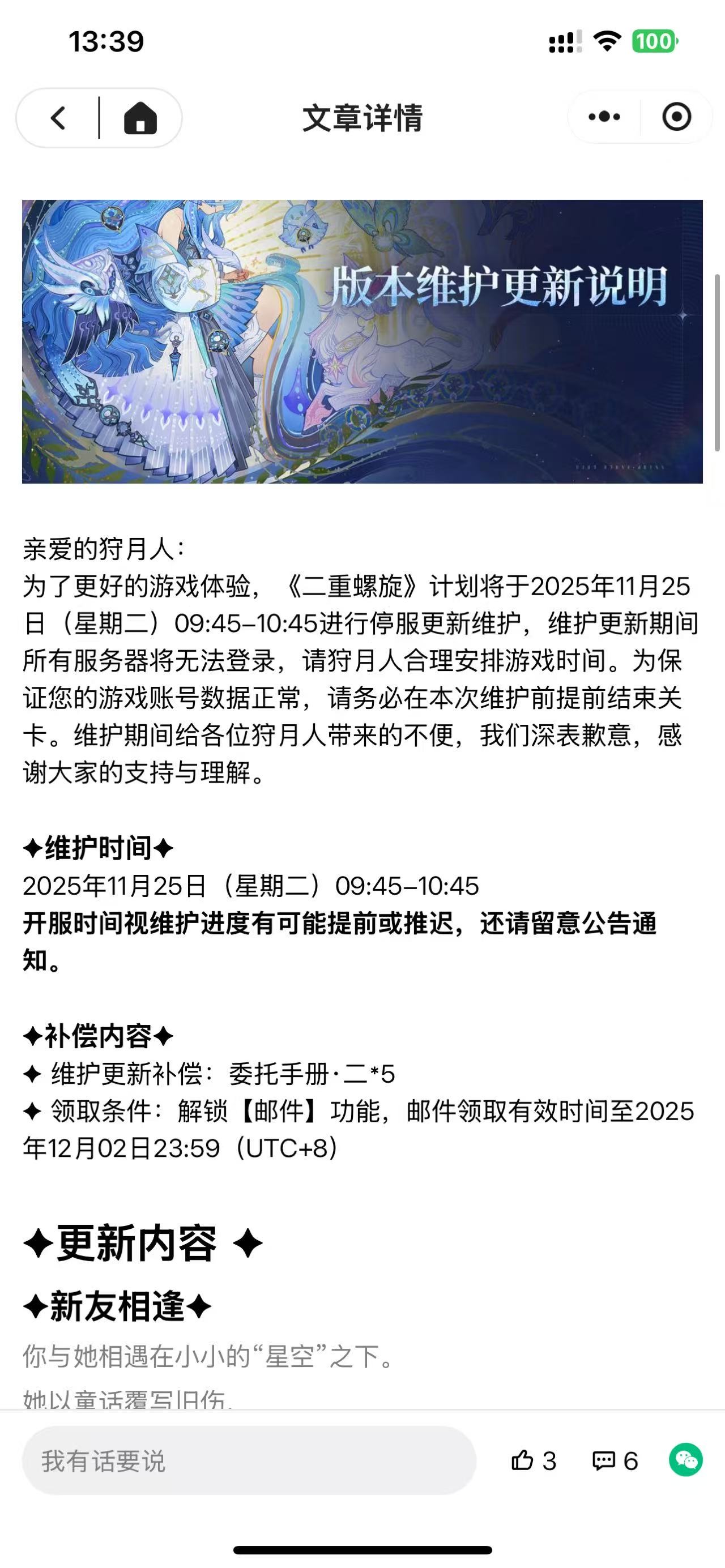Tap the '我有话要说' comment field
Image resolution: width=725 pixels, height=1568 pixels.
pyautogui.click(x=248, y=1460)
